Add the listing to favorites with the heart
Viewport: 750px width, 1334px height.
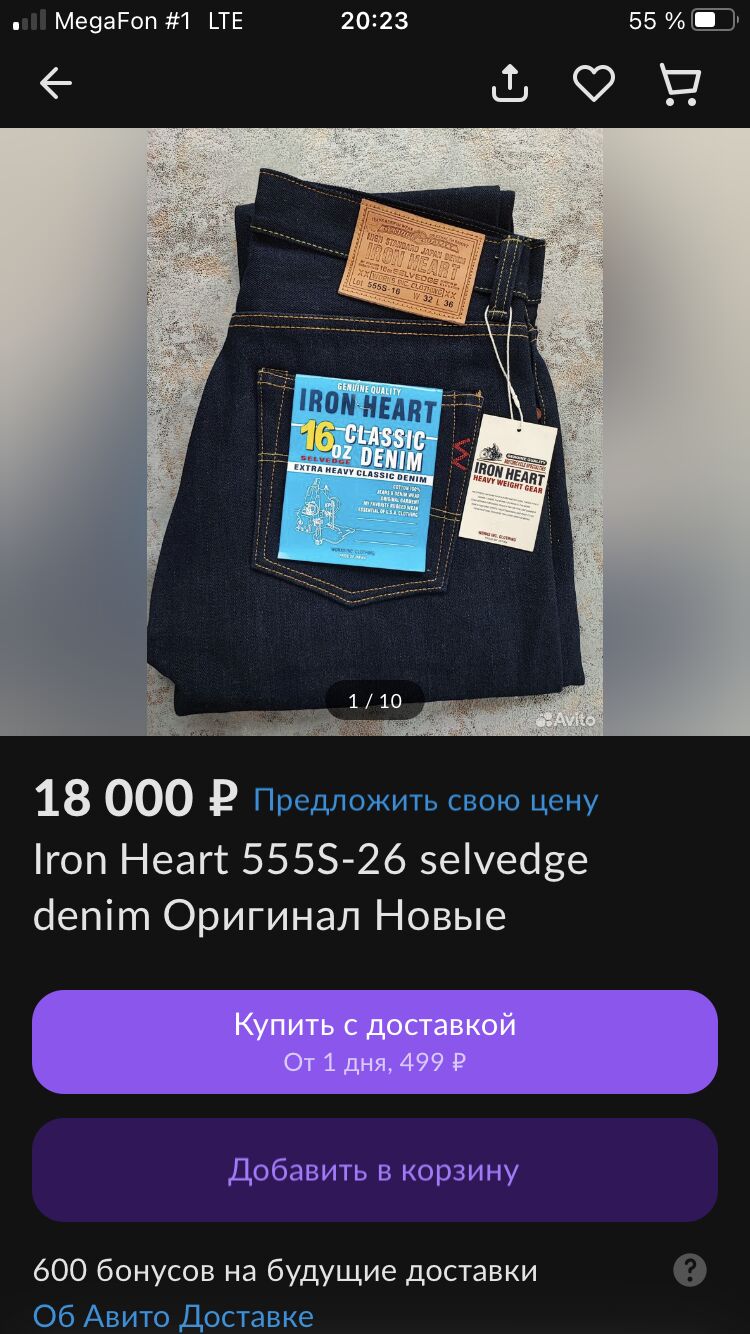tap(594, 84)
